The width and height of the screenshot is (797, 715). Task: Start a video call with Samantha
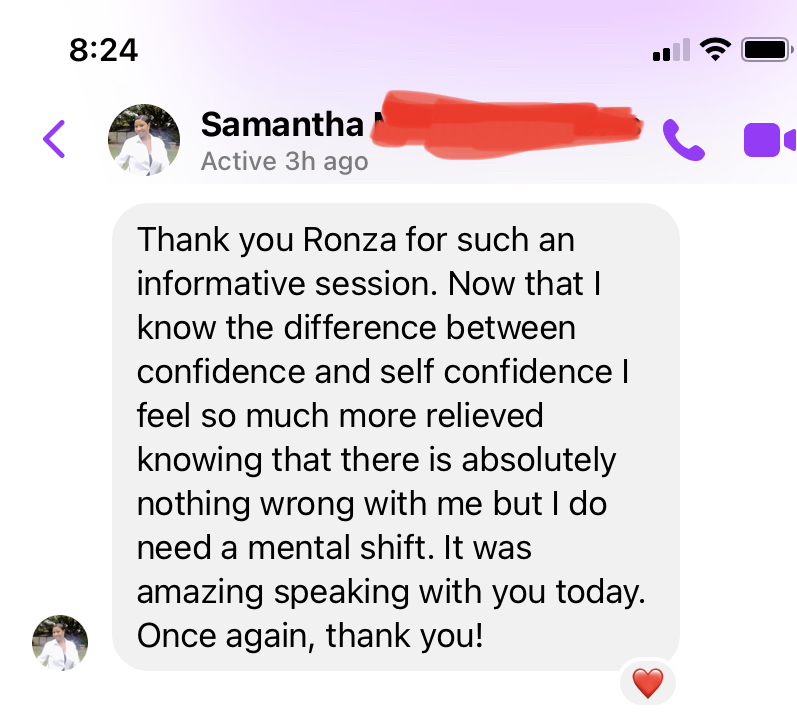(x=768, y=140)
